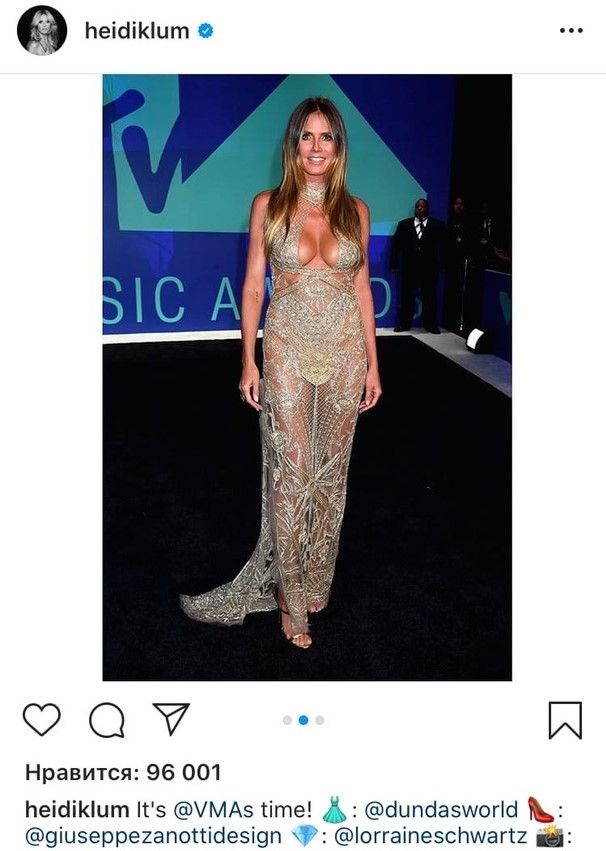
Task: Tap the carousel page indicator dots
Action: [x=303, y=719]
